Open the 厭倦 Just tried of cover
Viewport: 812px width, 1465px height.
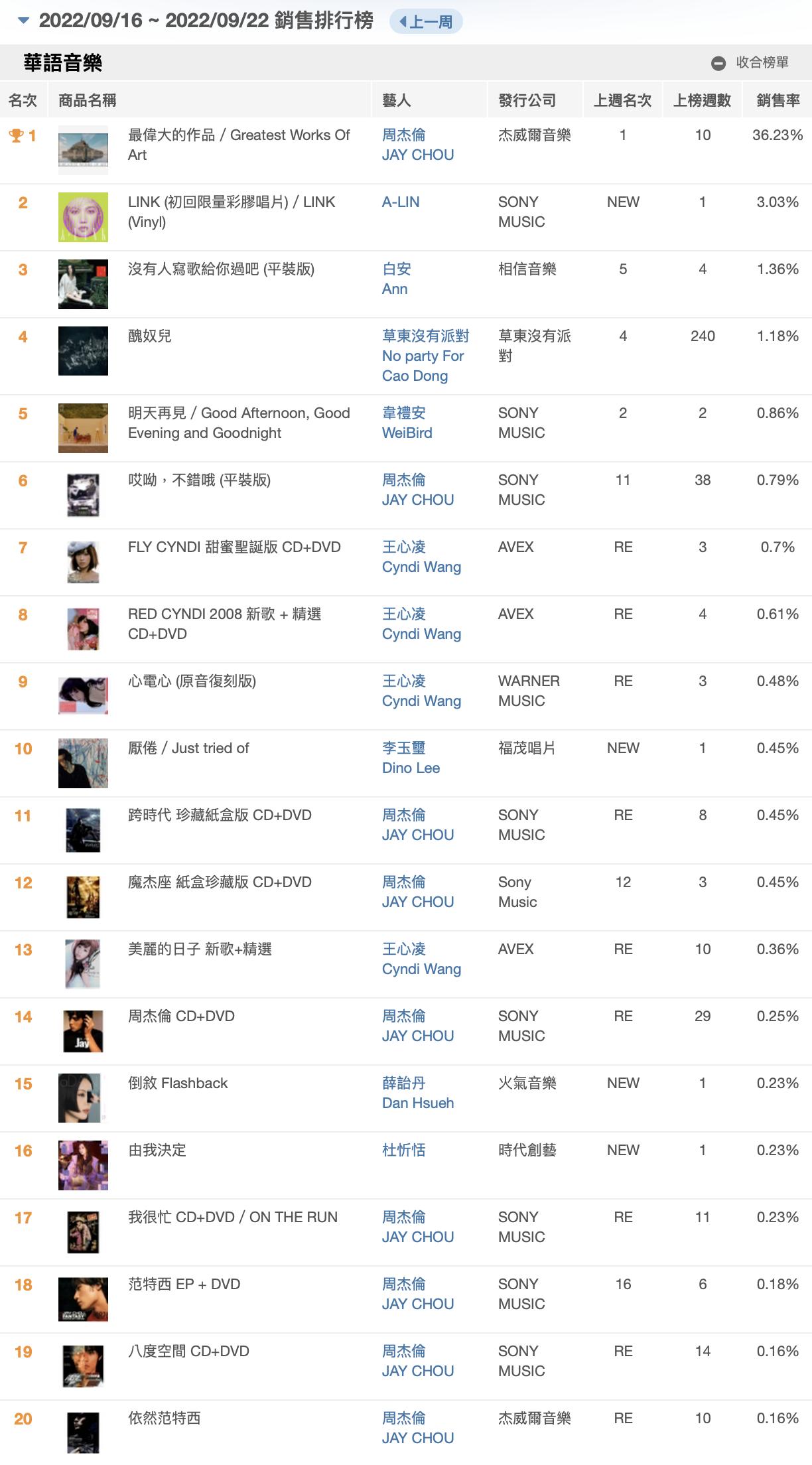click(x=83, y=763)
